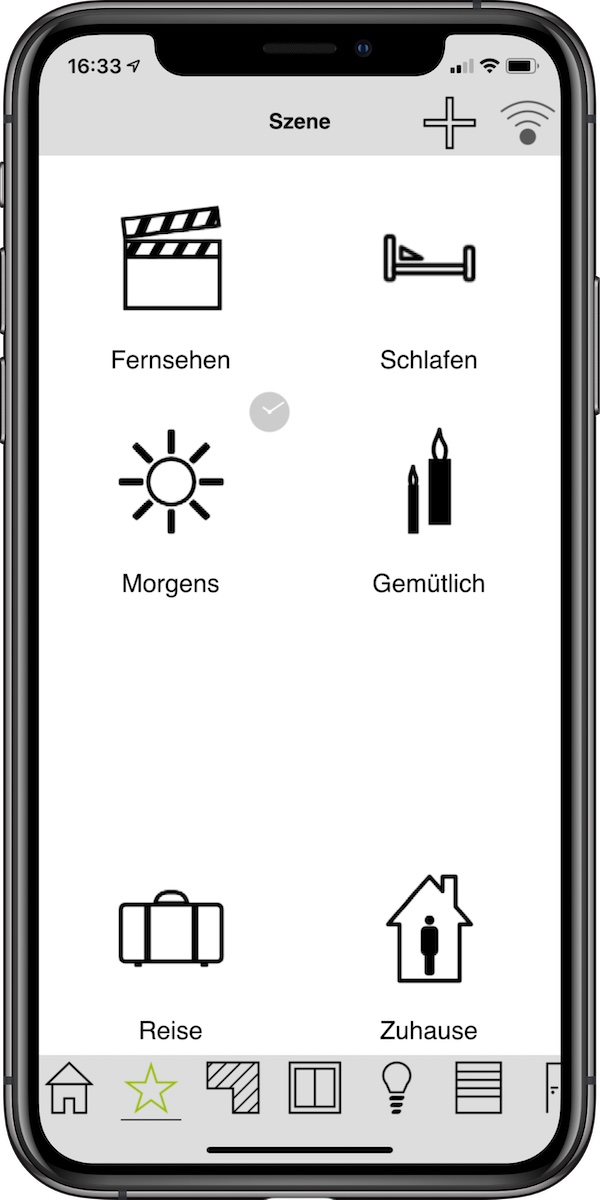
Task: Open the timer clock on Morgens
Action: pyautogui.click(x=269, y=412)
